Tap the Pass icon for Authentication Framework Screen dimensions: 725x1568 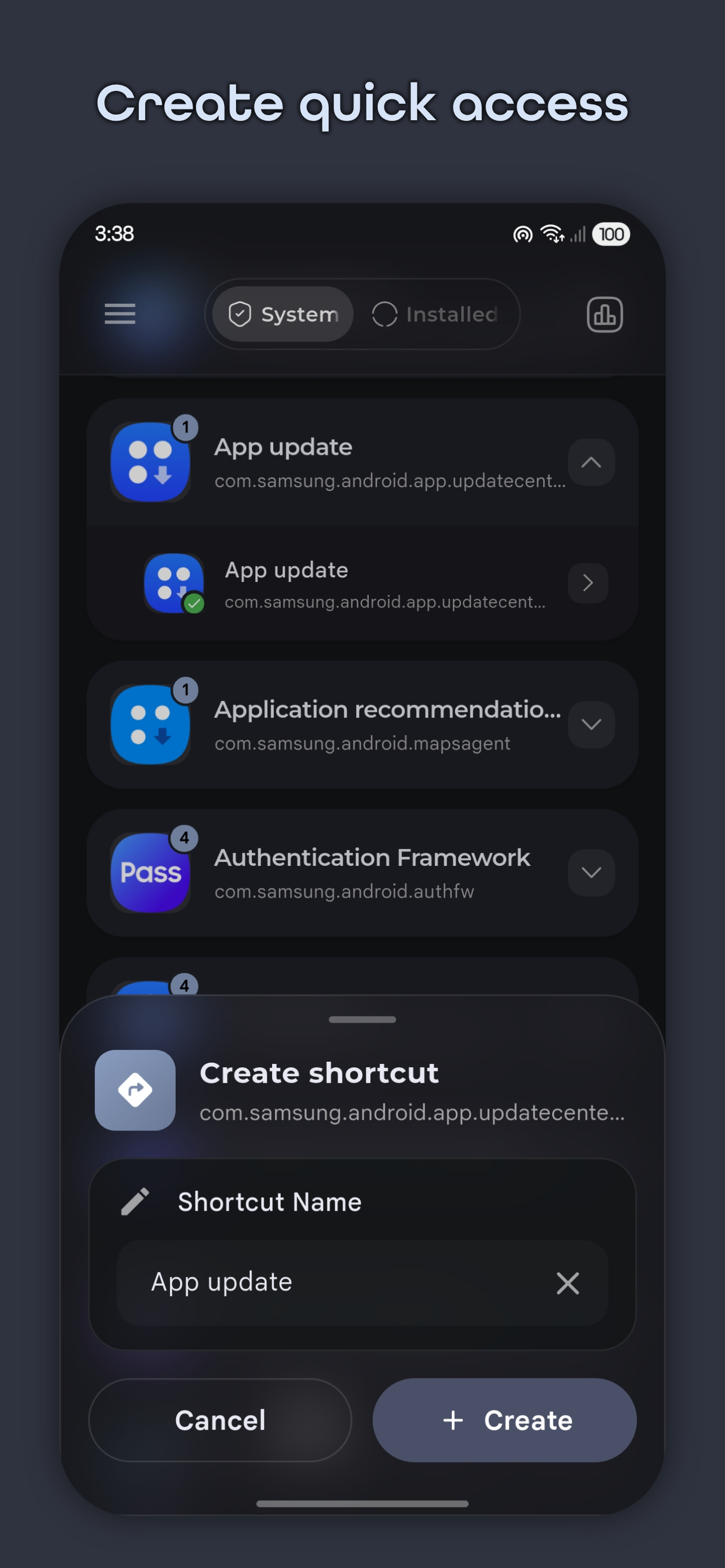[x=150, y=873]
